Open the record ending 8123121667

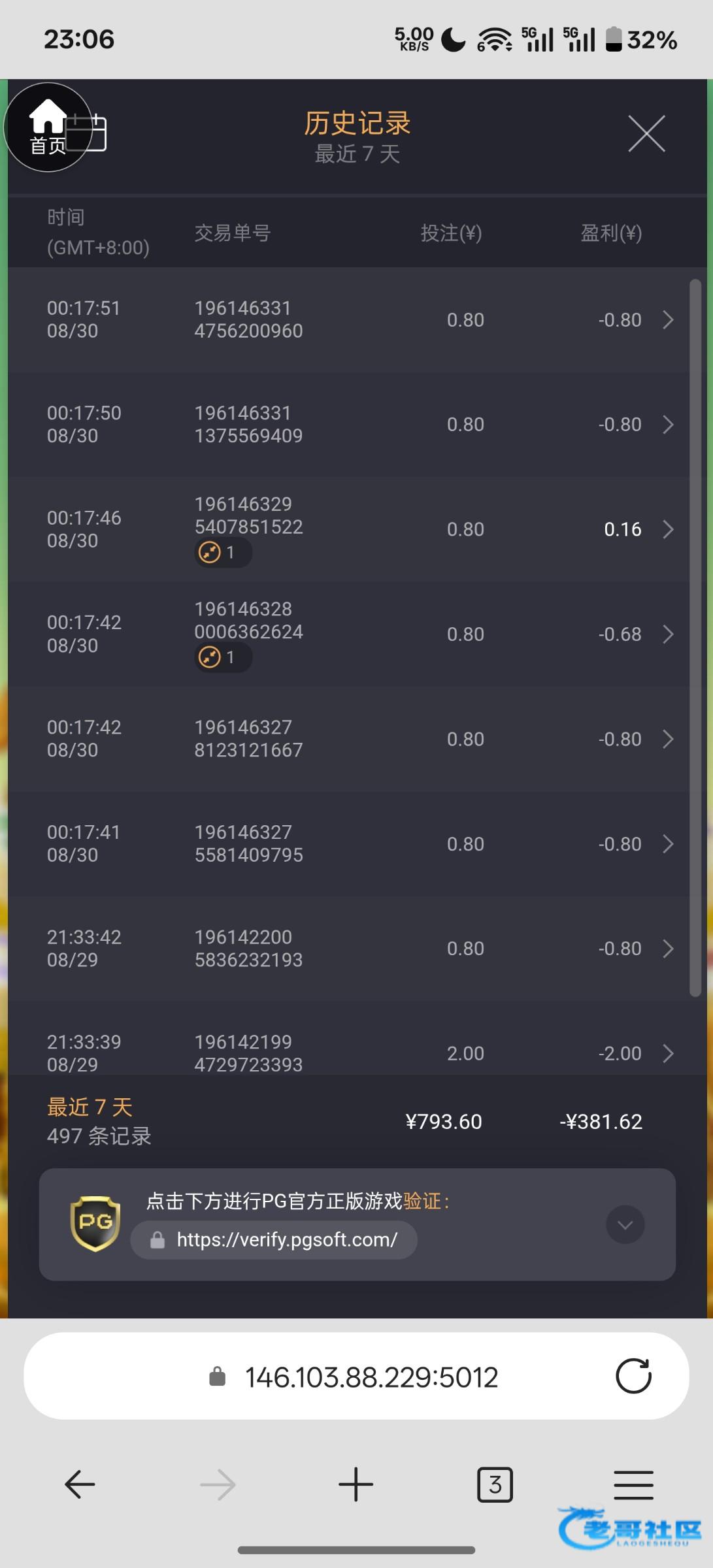click(x=667, y=739)
